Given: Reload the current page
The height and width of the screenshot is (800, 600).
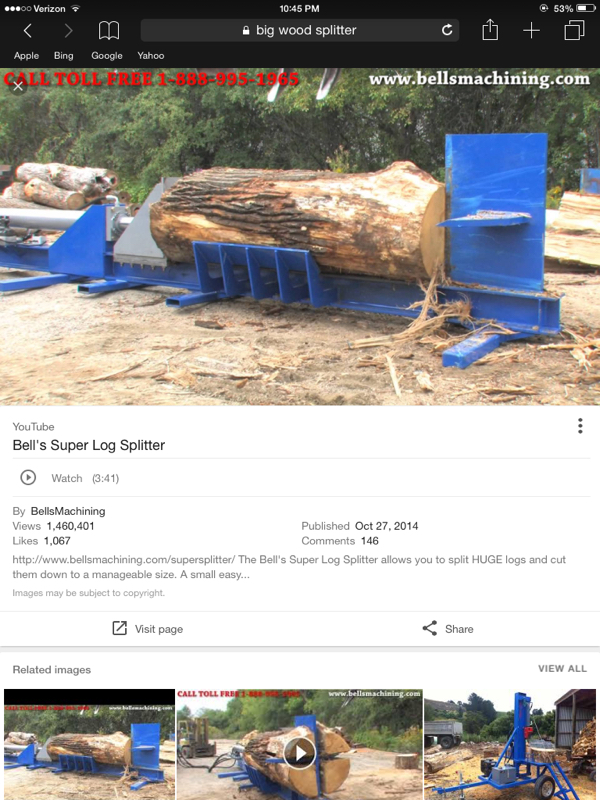Looking at the screenshot, I should click(447, 30).
